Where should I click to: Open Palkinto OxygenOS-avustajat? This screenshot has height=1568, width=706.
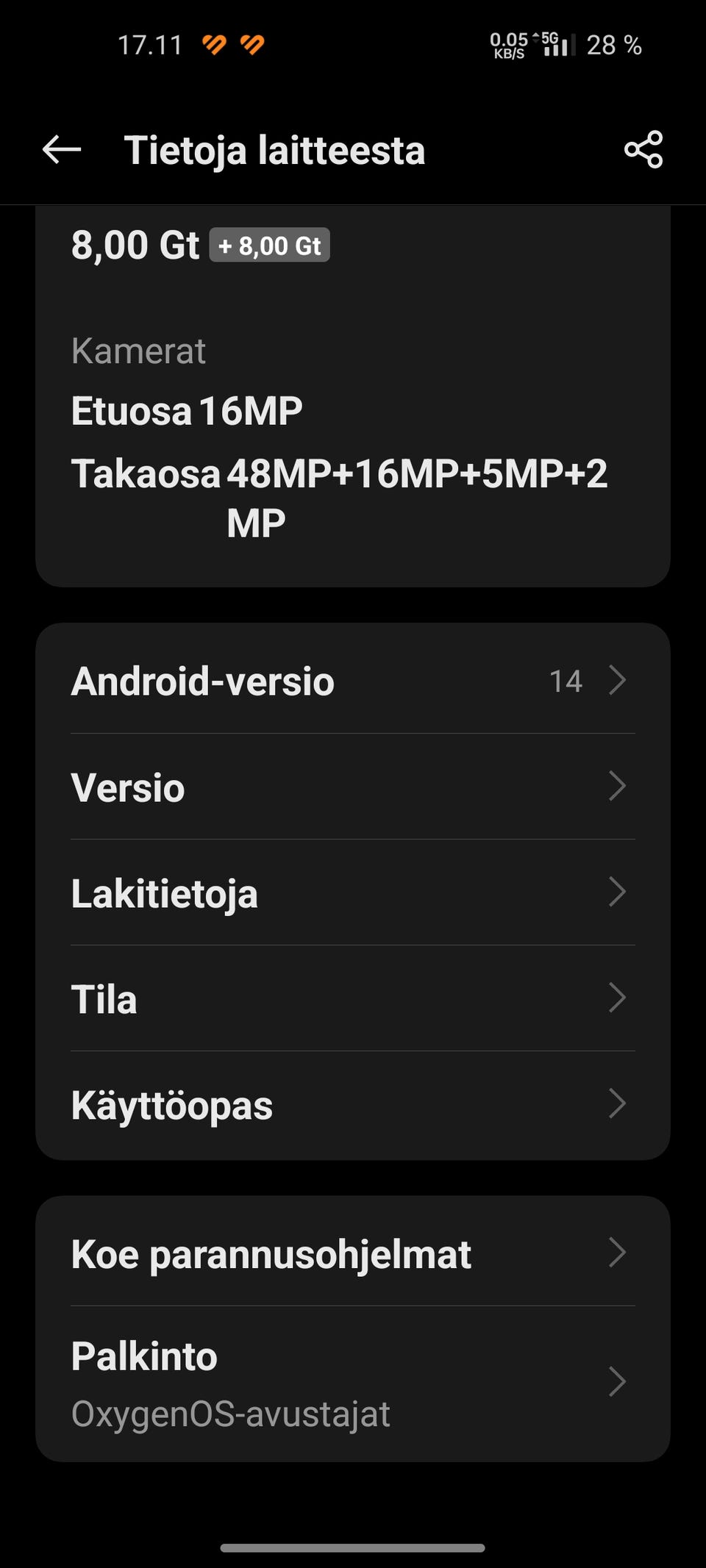(x=353, y=1382)
